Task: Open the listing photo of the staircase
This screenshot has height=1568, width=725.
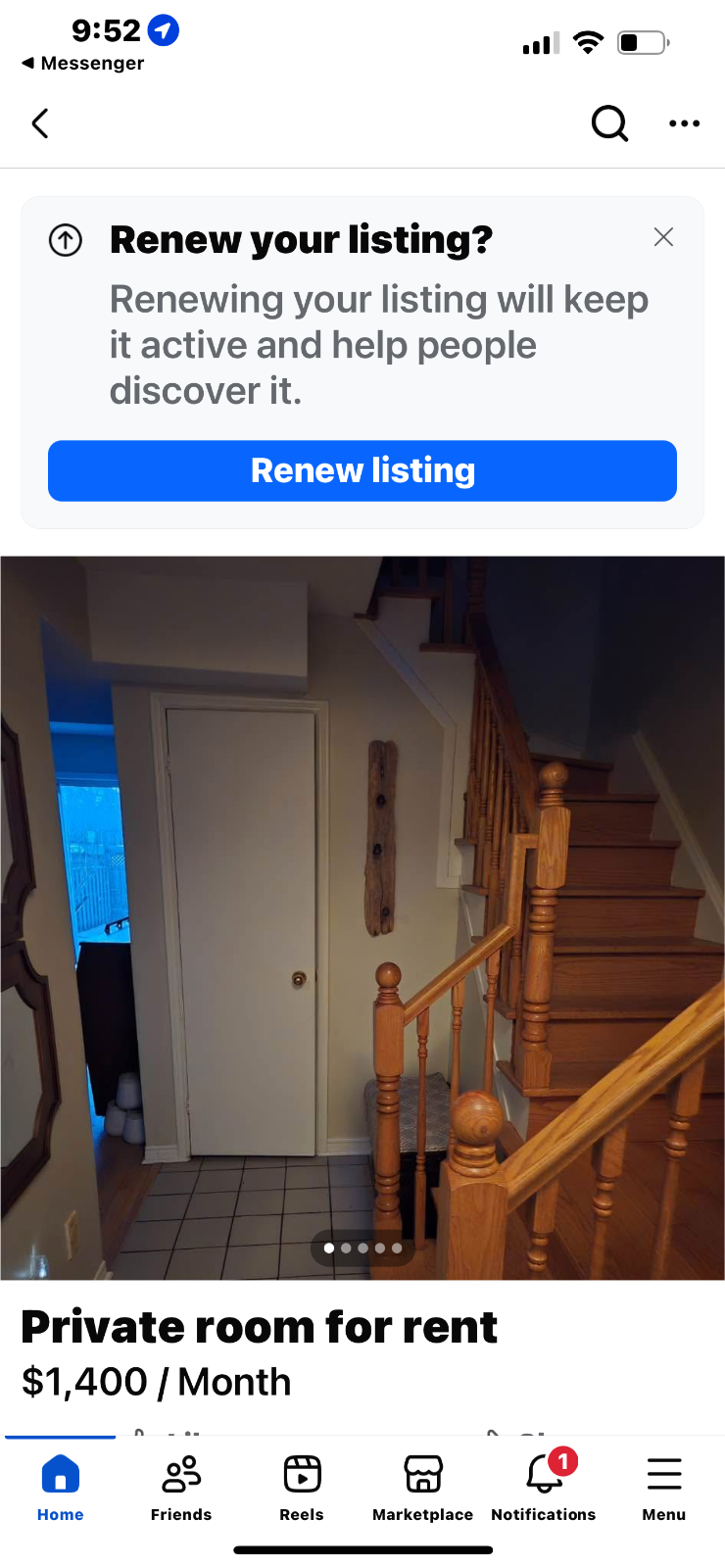Action: [x=362, y=917]
